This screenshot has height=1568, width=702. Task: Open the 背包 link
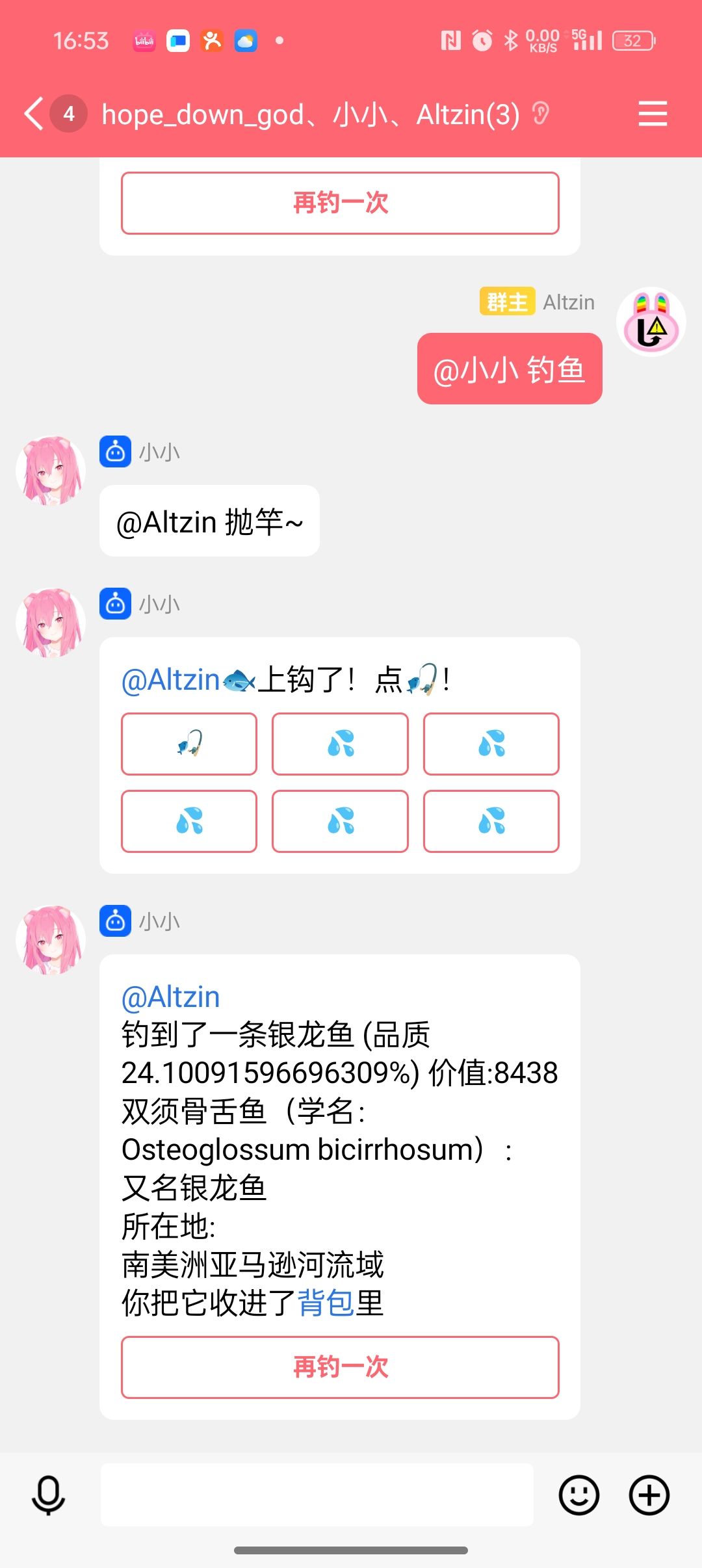point(326,1302)
